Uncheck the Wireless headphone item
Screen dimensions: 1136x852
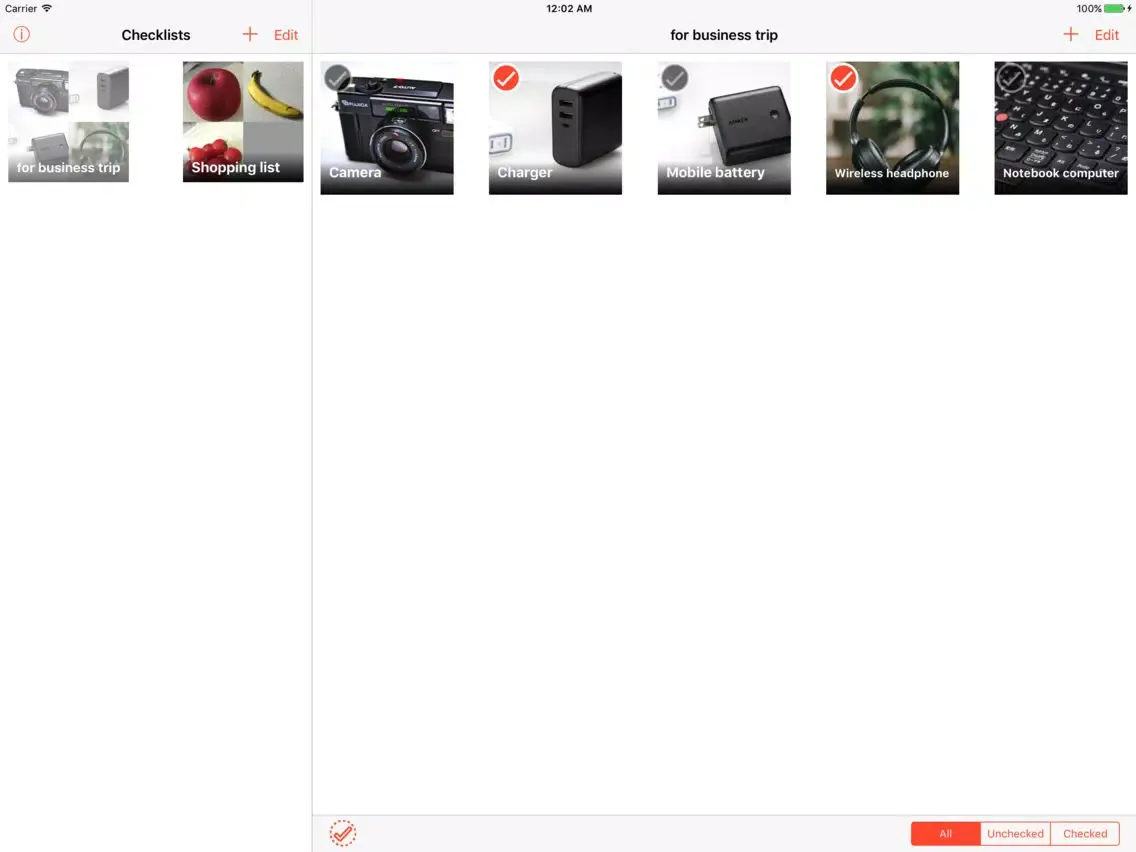(x=844, y=78)
